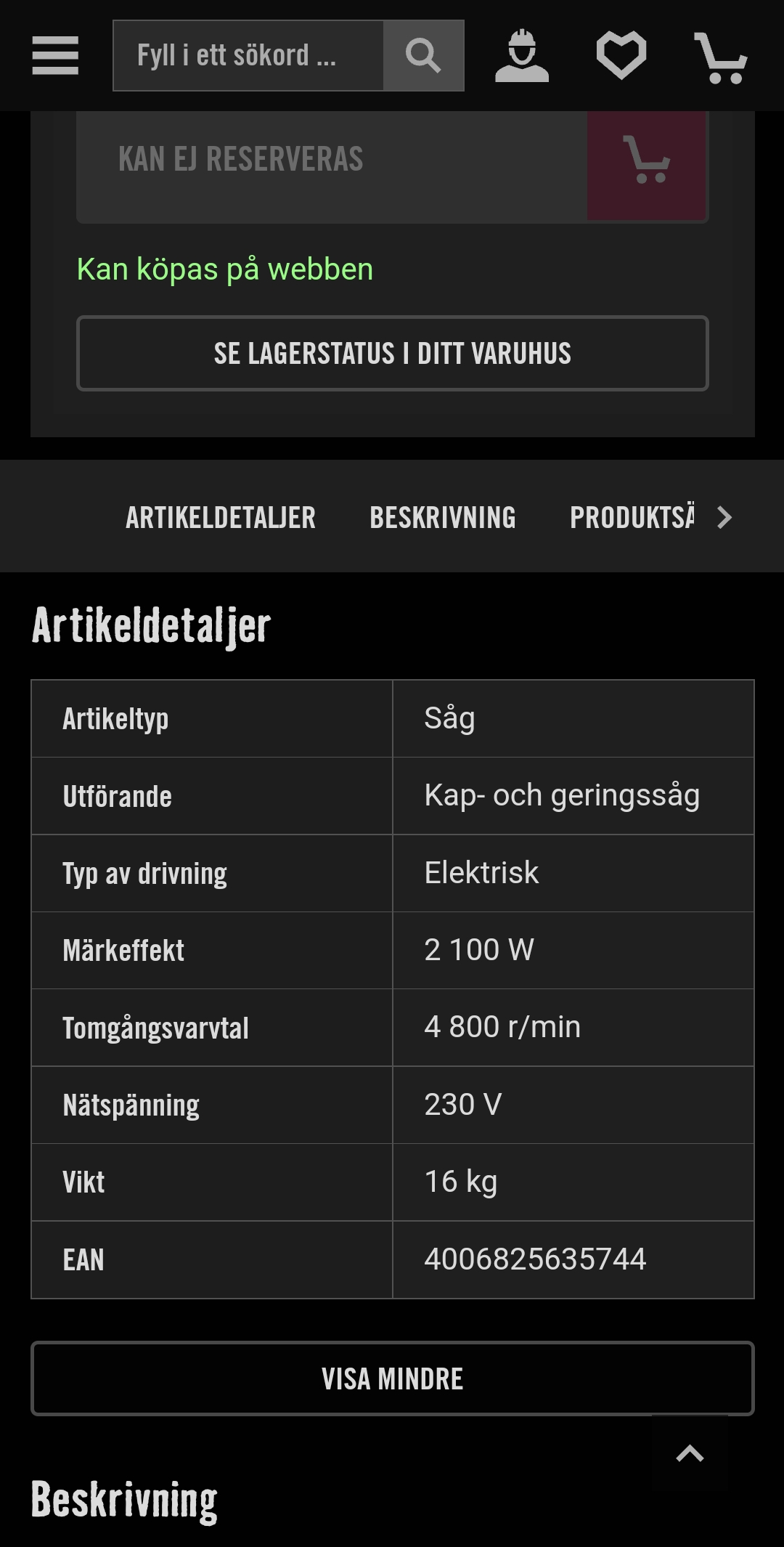The width and height of the screenshot is (784, 1547).
Task: Jump back to top with the up arrow
Action: tap(690, 1453)
